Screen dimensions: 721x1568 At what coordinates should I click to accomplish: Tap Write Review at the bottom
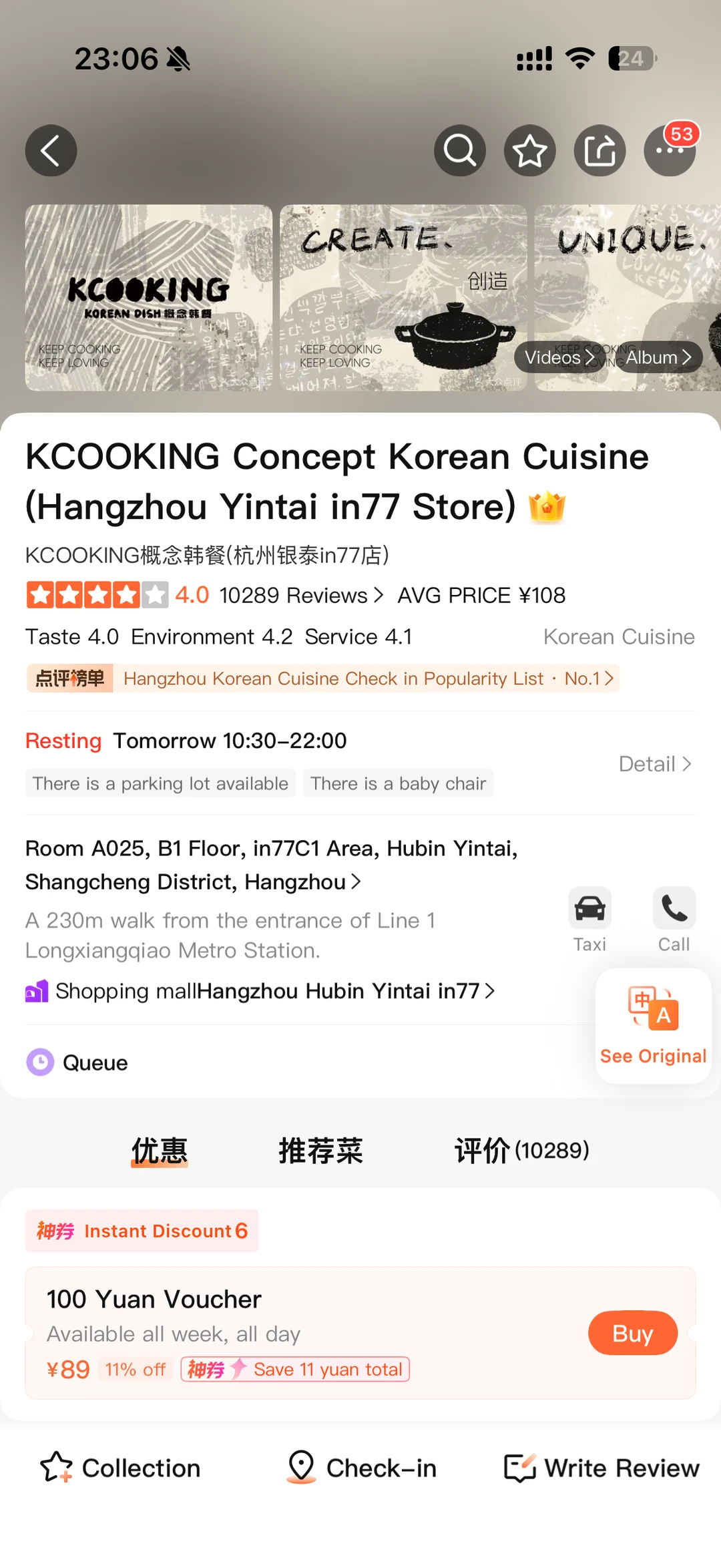point(602,1468)
